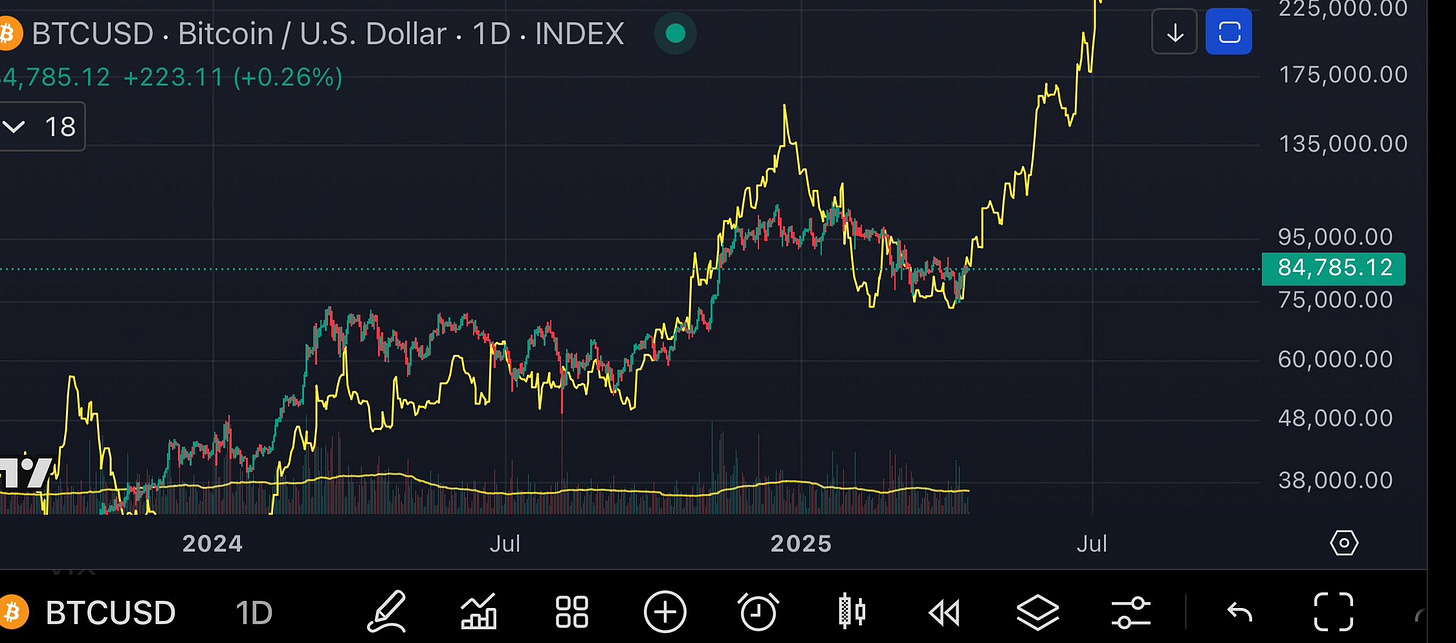This screenshot has width=1456, height=643.
Task: Open the drawing tools pencil
Action: click(386, 610)
